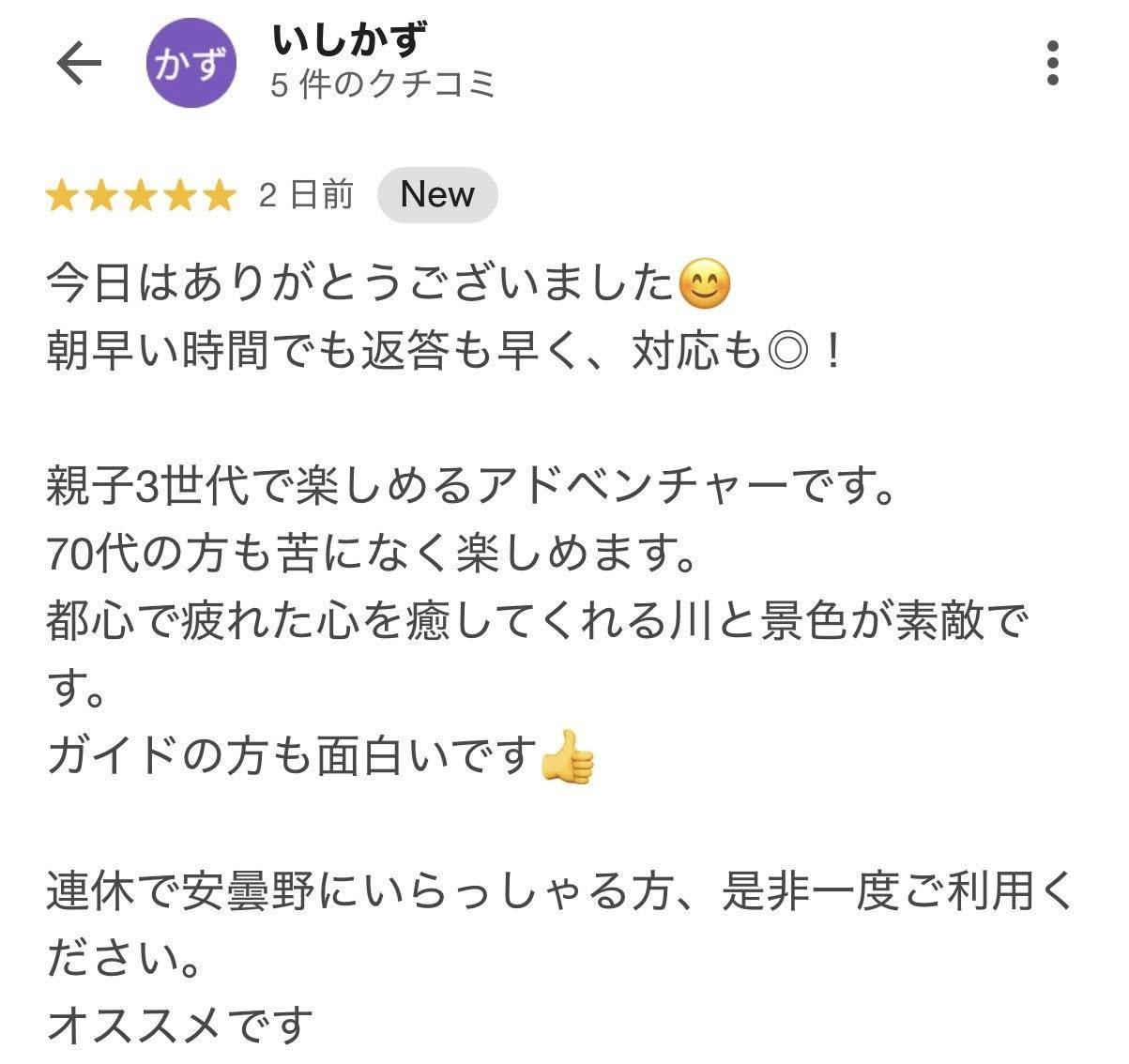Open the three-dot overflow menu
This screenshot has height=1064, width=1129.
[1053, 64]
